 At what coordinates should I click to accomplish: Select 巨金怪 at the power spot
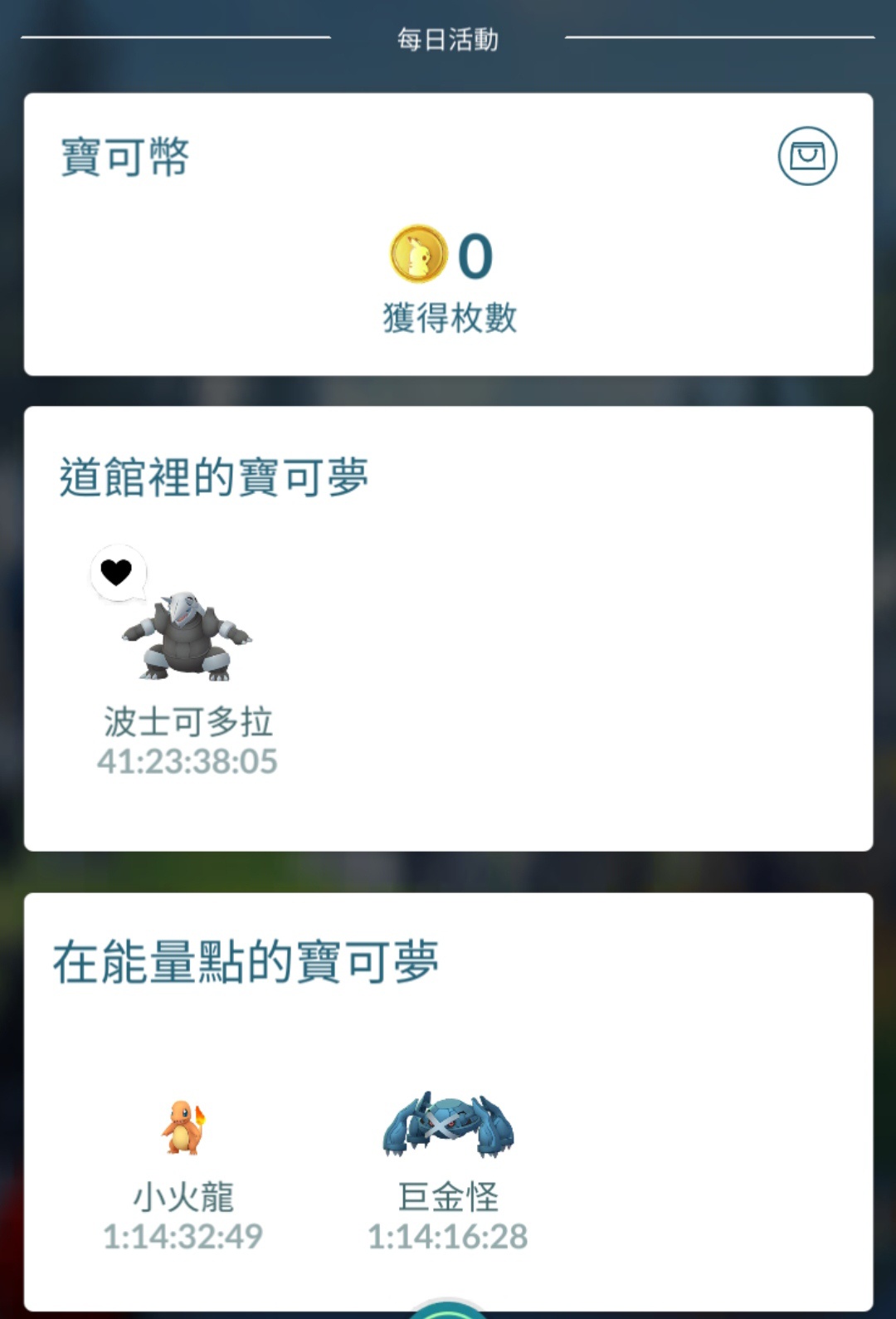click(448, 1126)
